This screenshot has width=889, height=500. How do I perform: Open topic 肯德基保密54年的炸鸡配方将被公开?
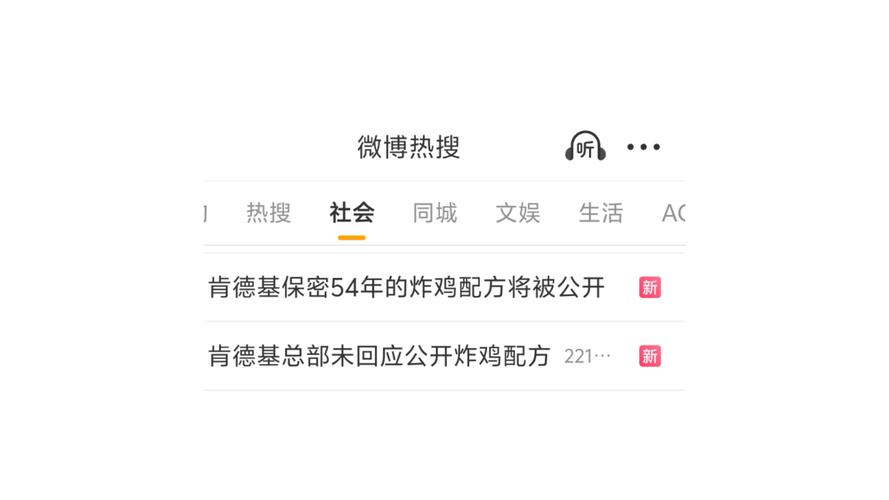click(407, 288)
